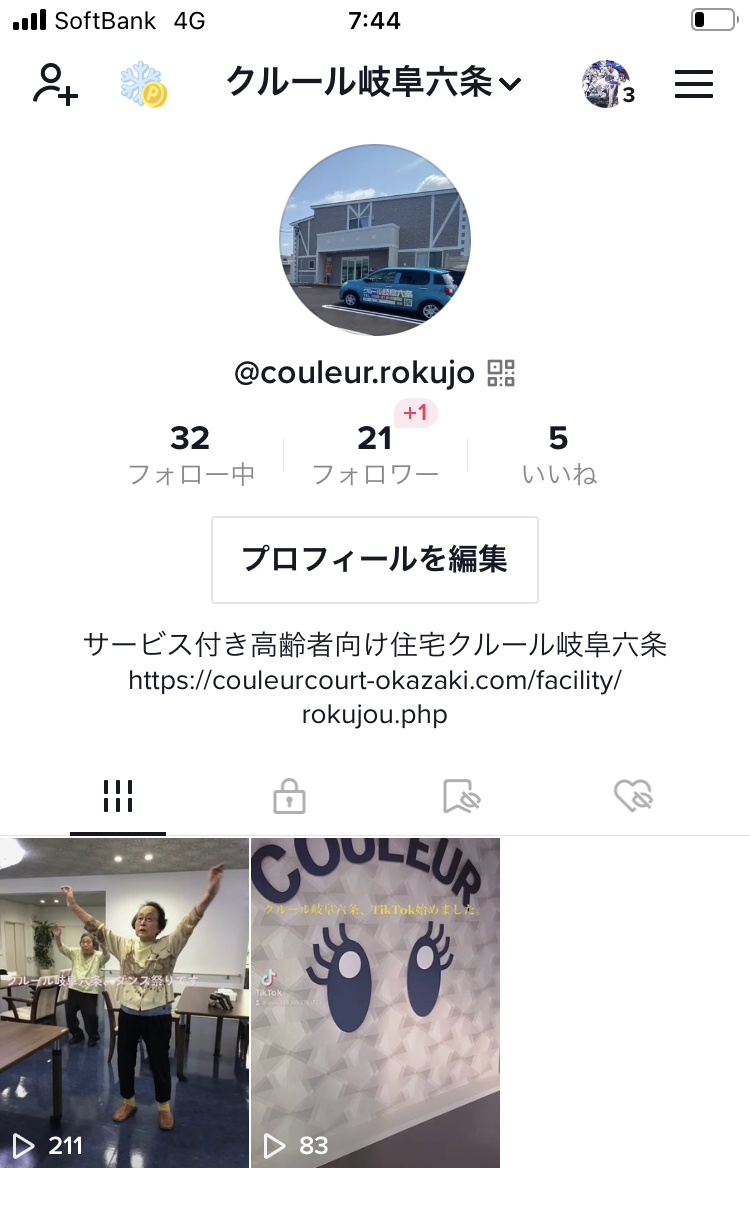View the フォロー中 following list

coord(191,454)
